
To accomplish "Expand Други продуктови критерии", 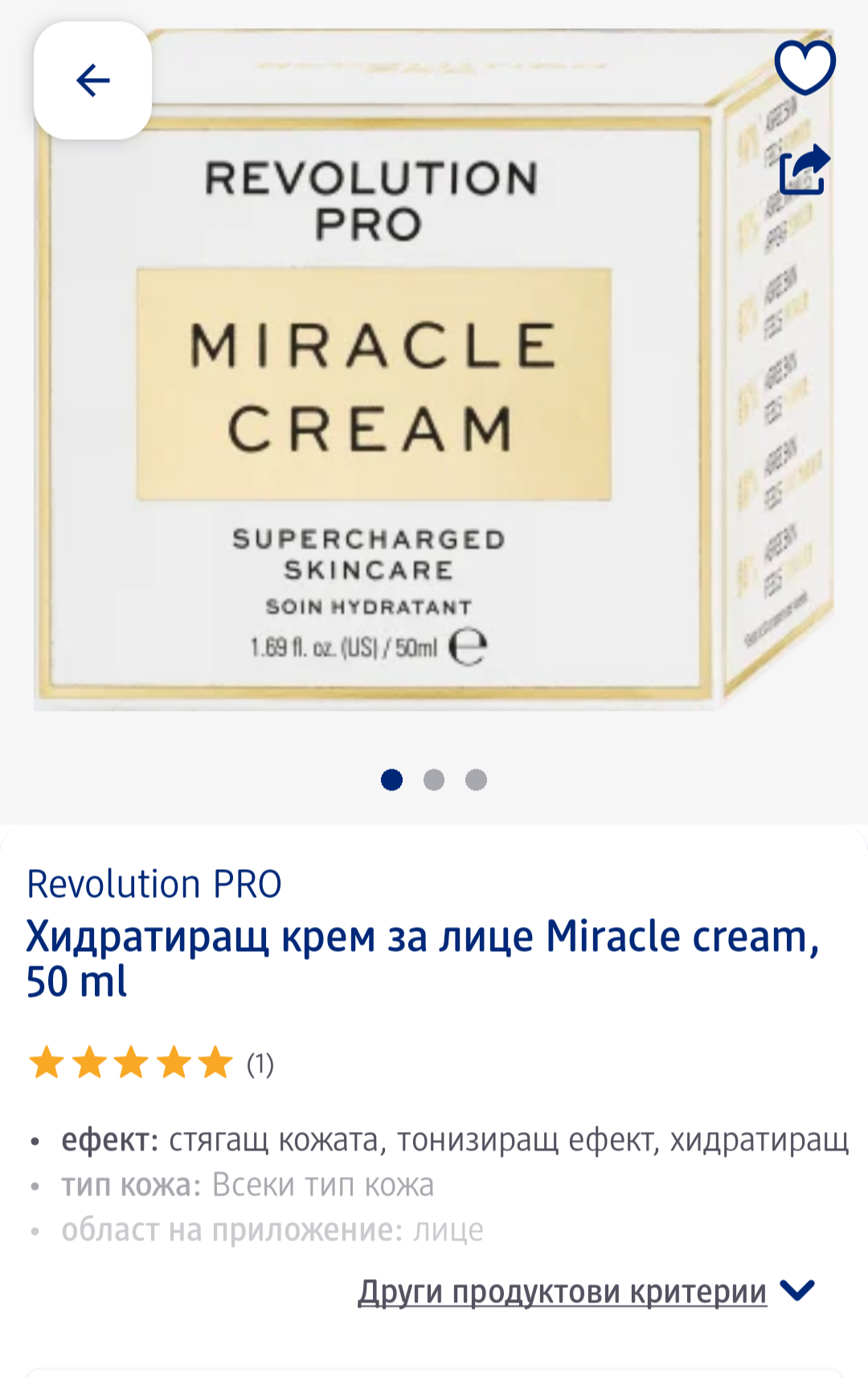I will (587, 1291).
